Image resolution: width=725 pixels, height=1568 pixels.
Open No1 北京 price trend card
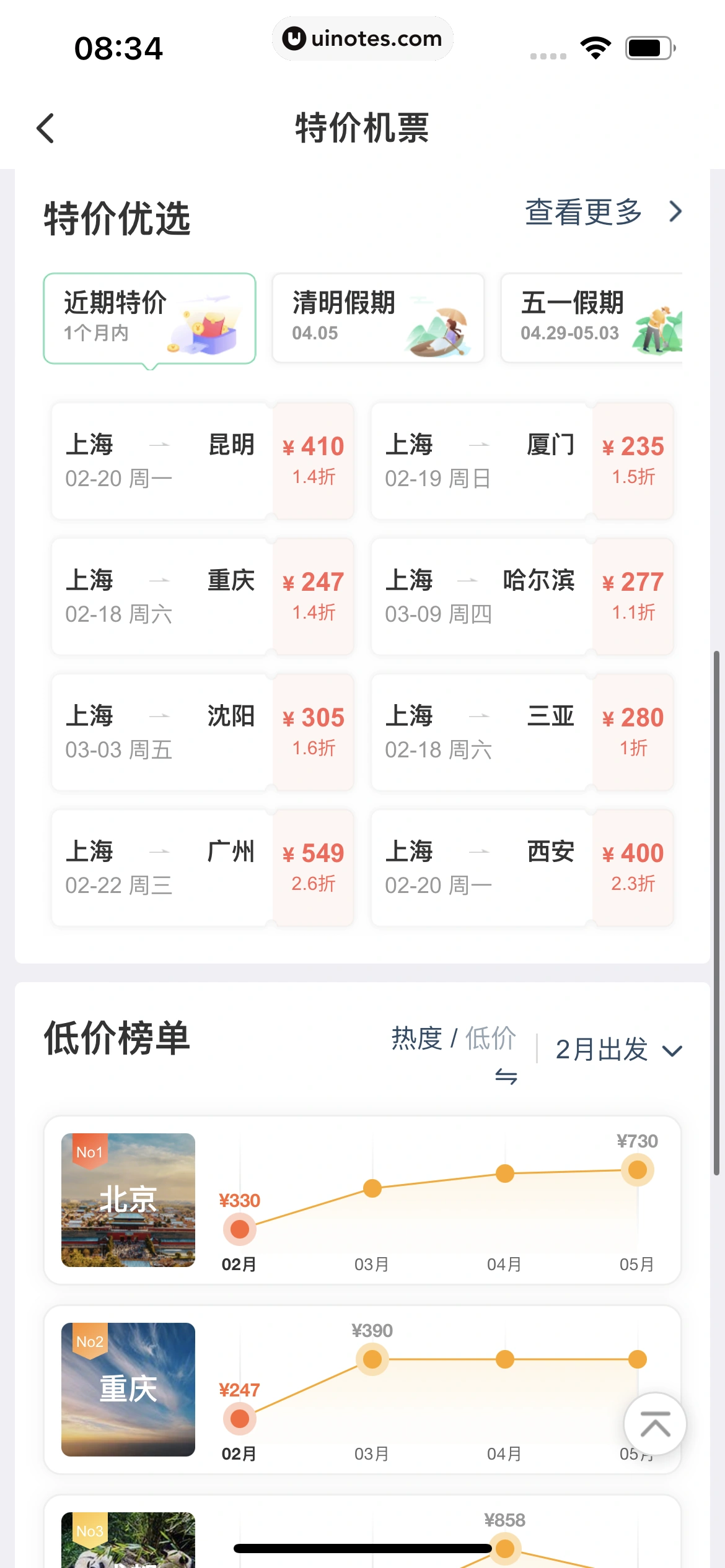tap(128, 1200)
